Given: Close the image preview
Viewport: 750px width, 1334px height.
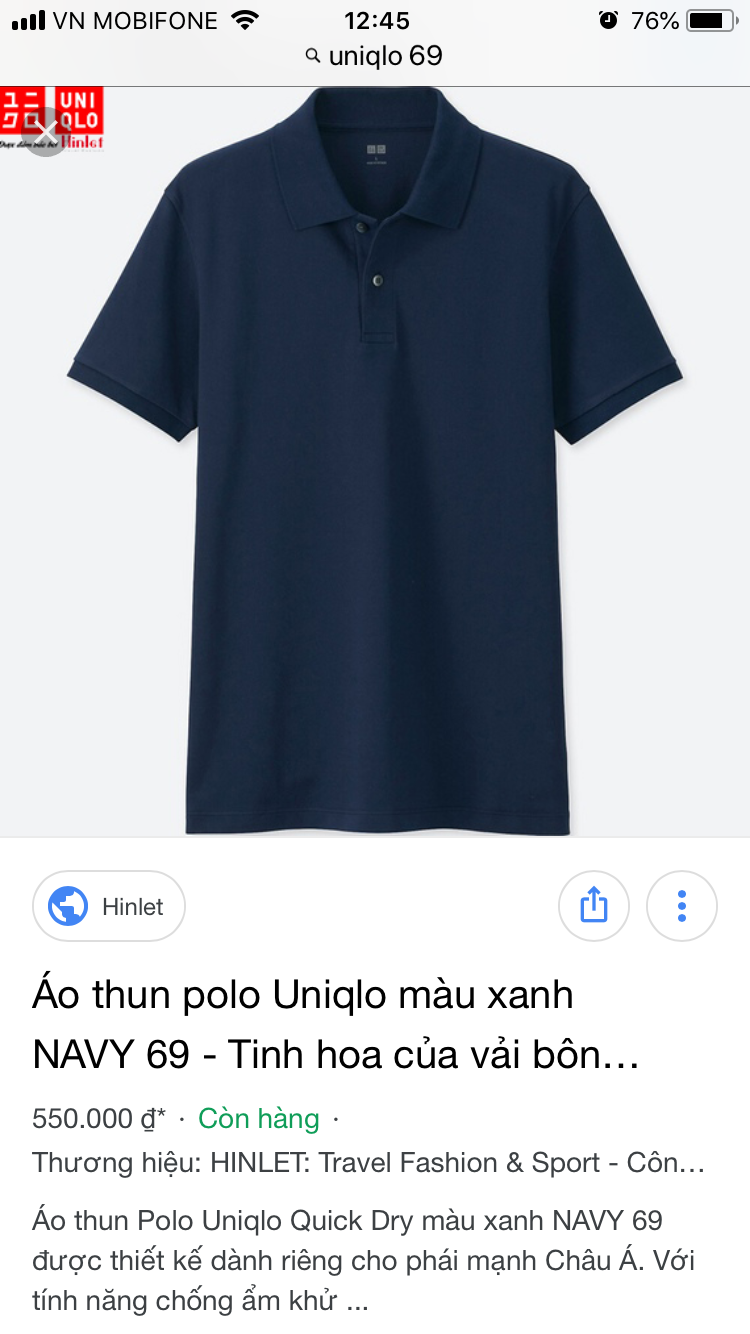Looking at the screenshot, I should [x=45, y=132].
